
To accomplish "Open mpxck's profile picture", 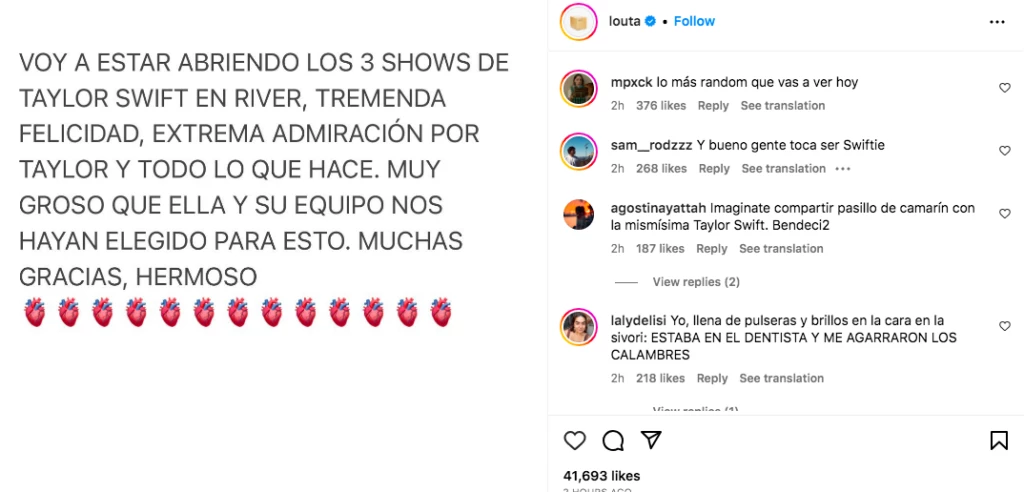I will point(578,90).
